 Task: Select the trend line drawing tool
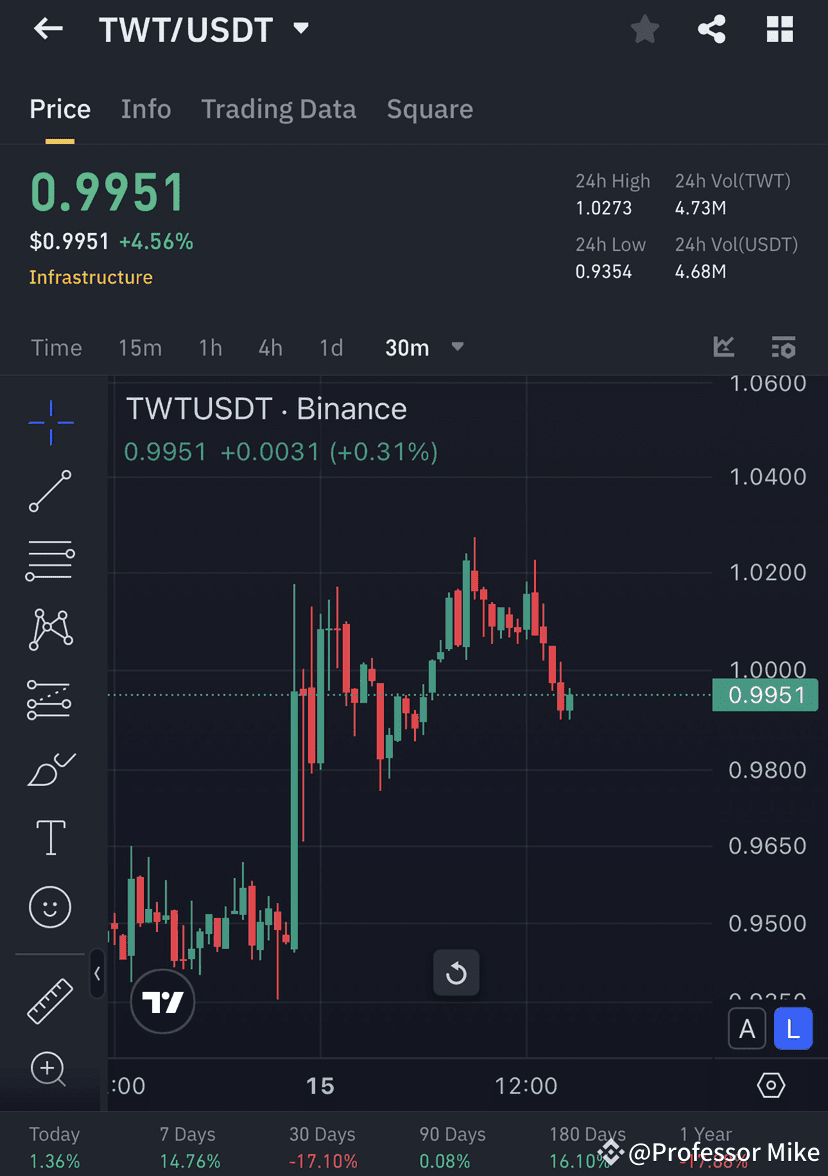50,491
